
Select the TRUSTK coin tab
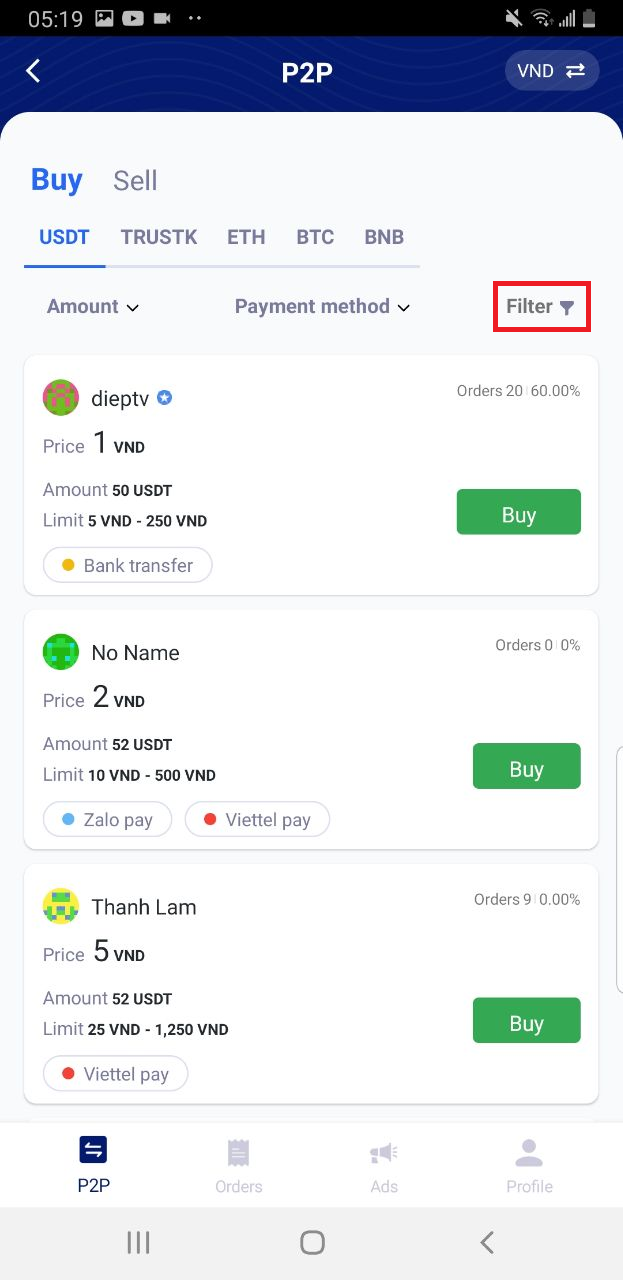[159, 237]
